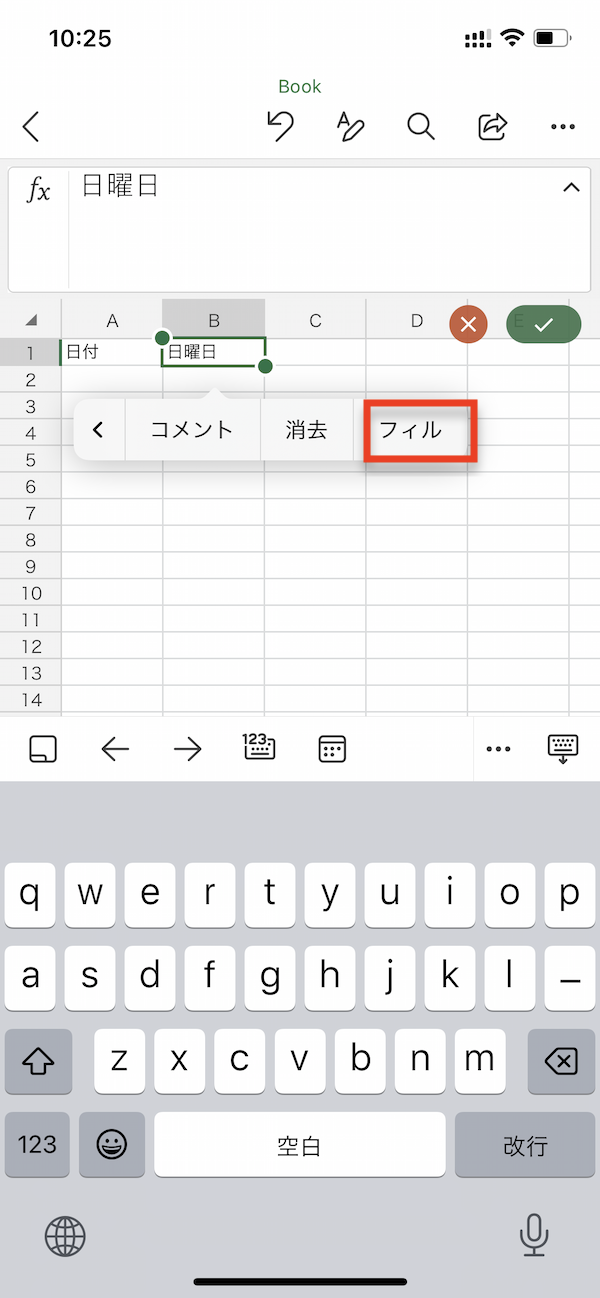Open search in the workbook
Screen dimensions: 600x1298
pos(421,126)
